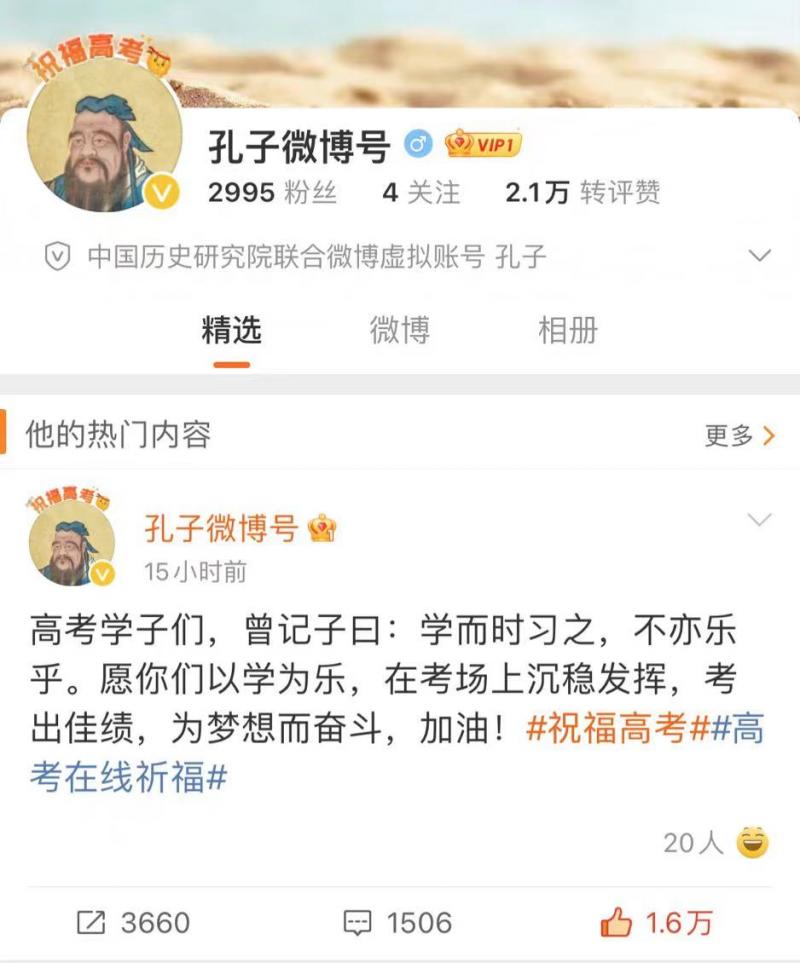Like the post with 1.6万 likes
The width and height of the screenshot is (800, 963).
coord(657,922)
